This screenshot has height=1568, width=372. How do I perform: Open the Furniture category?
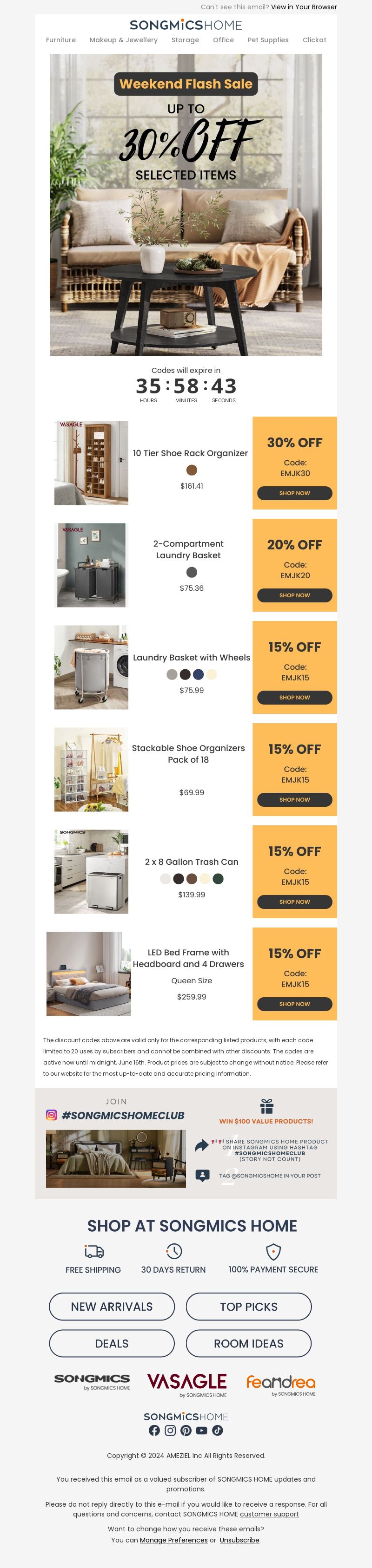[61, 40]
